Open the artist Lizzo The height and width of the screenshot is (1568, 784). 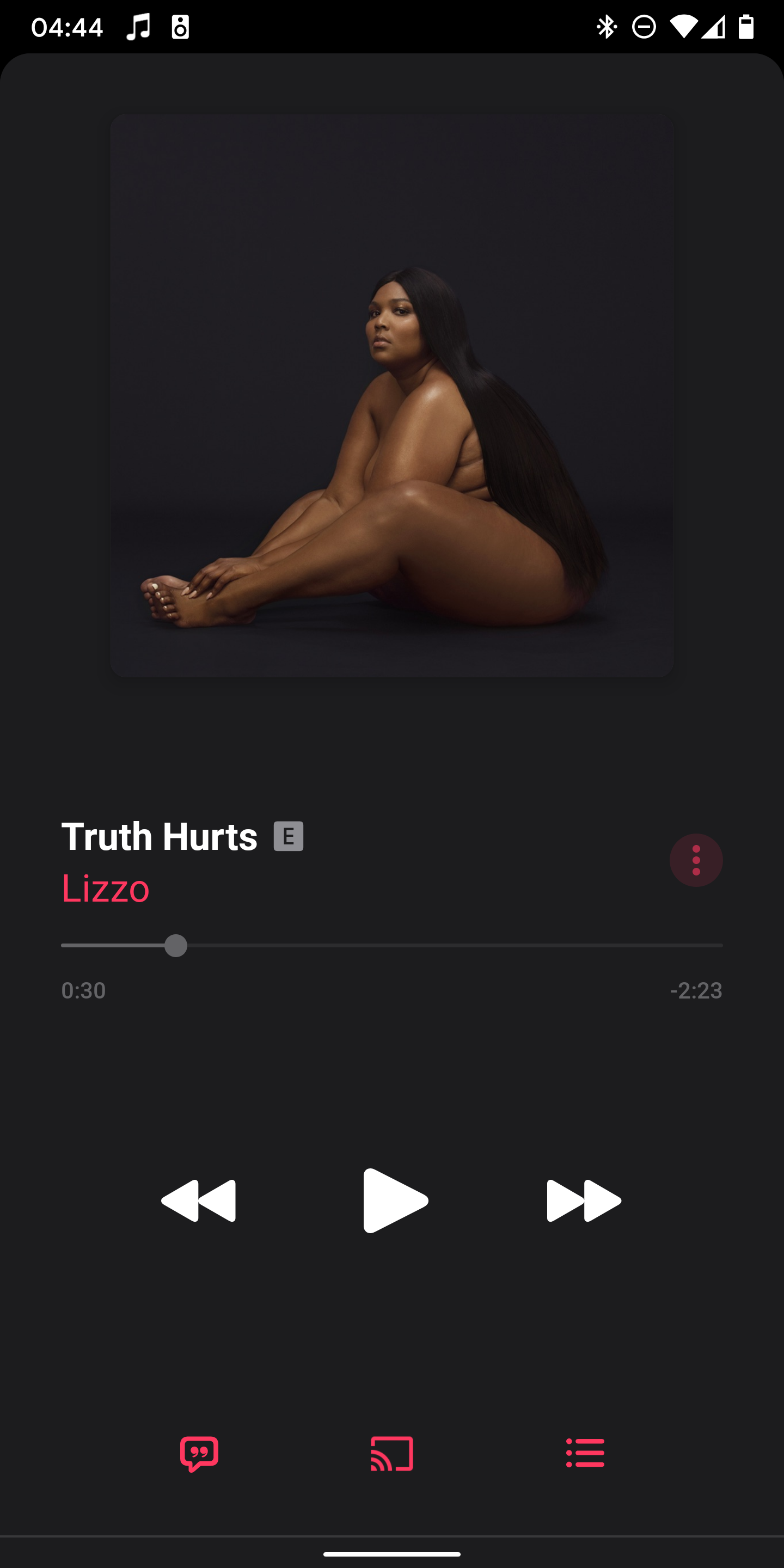point(105,888)
